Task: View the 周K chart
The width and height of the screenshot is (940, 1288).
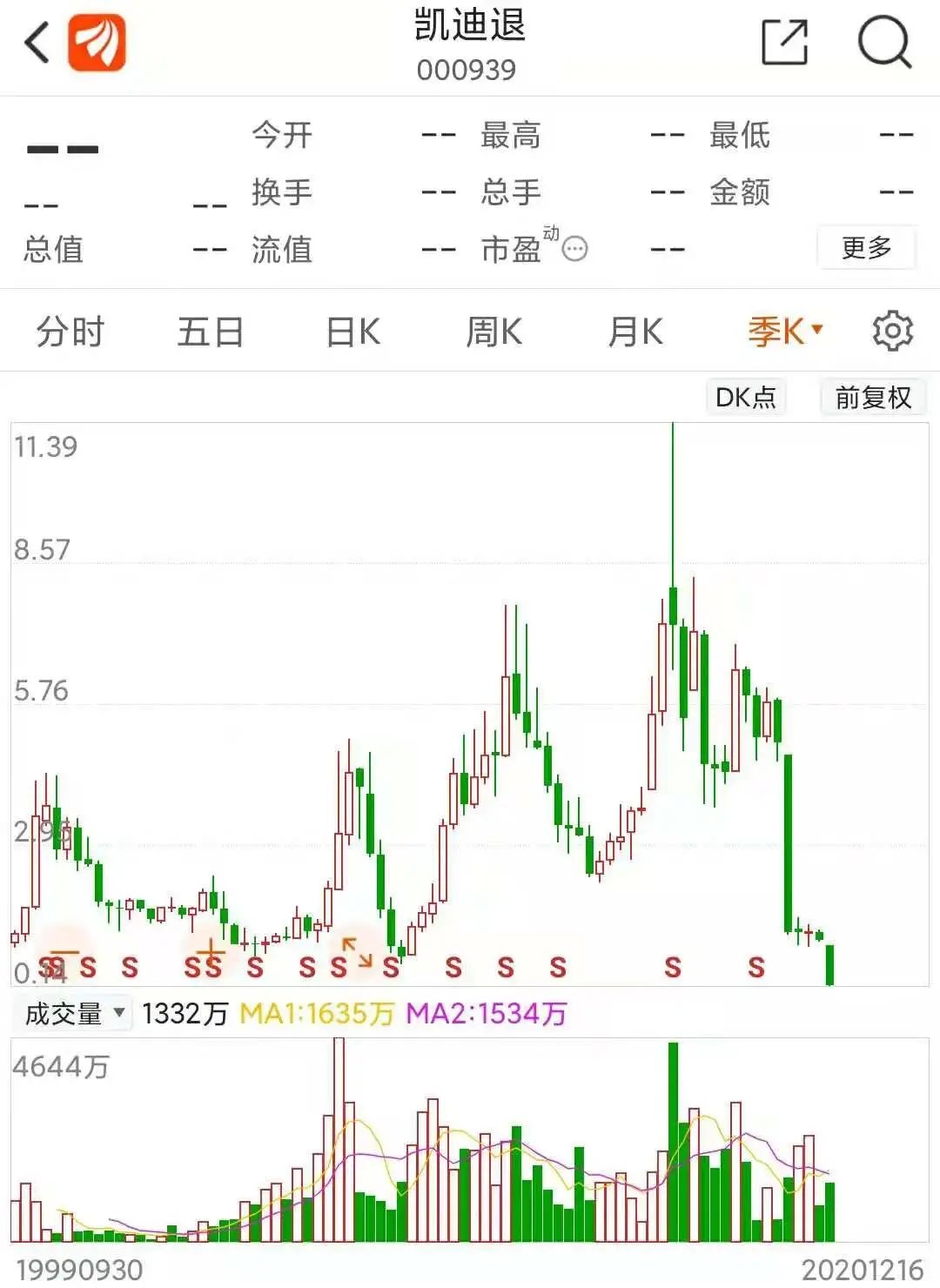Action: 493,332
